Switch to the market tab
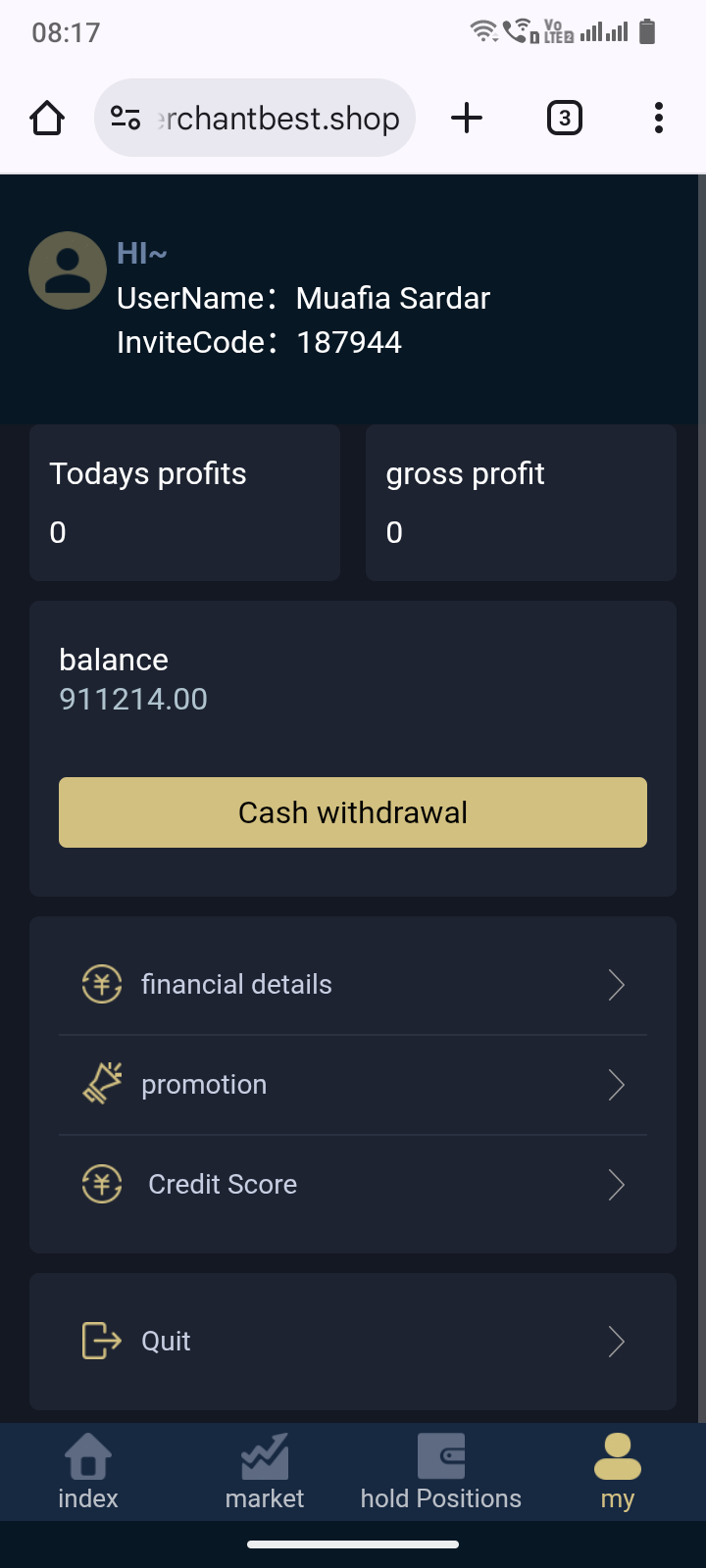Viewport: 706px width, 1568px height. pyautogui.click(x=265, y=1472)
